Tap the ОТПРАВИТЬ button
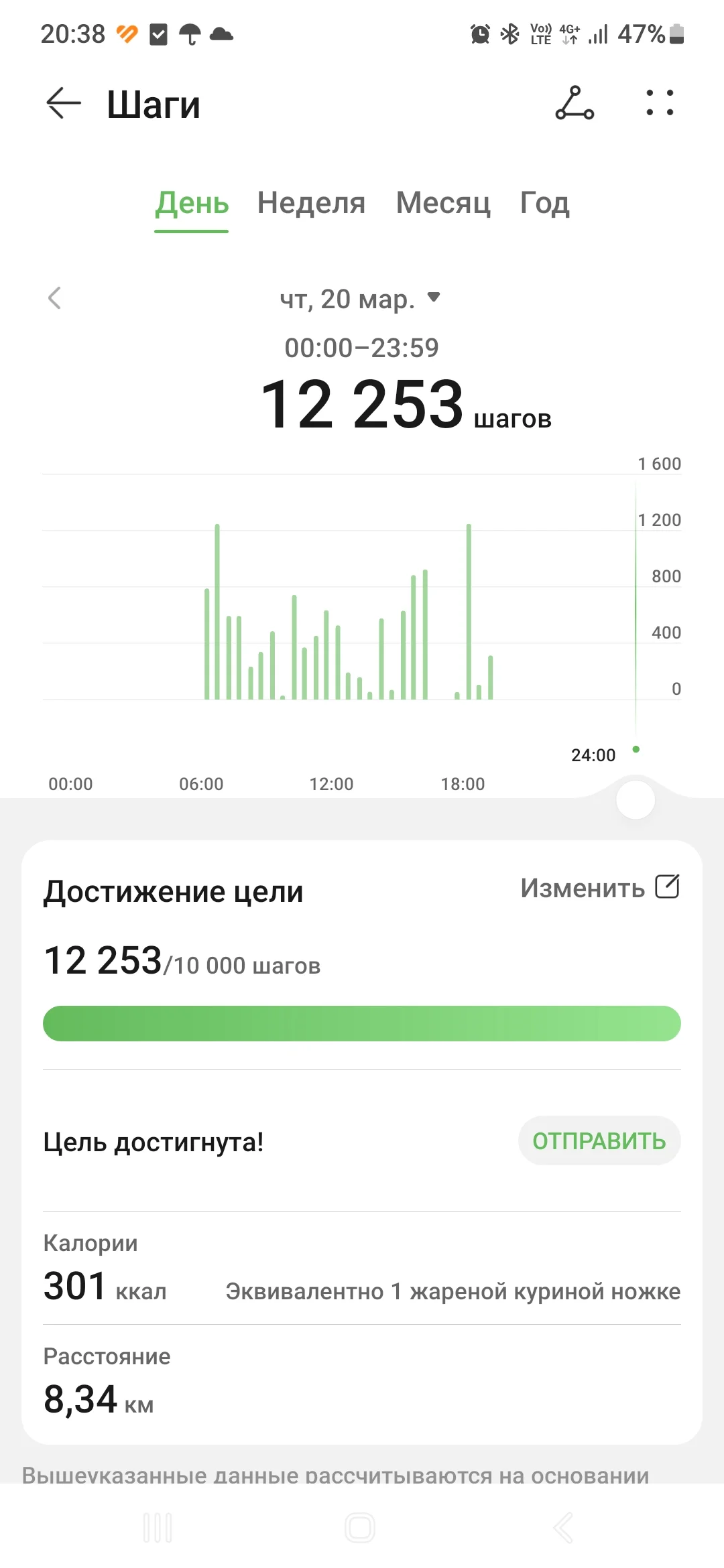Viewport: 724px width, 1568px height. pos(599,1140)
